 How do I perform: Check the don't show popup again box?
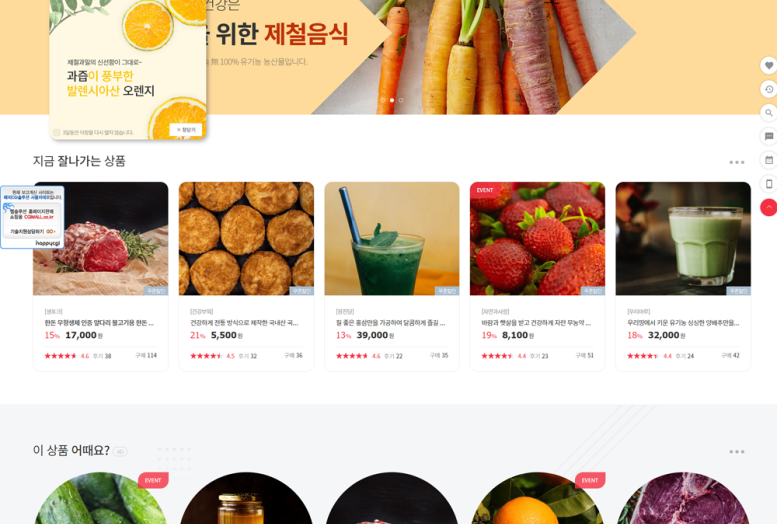(57, 132)
